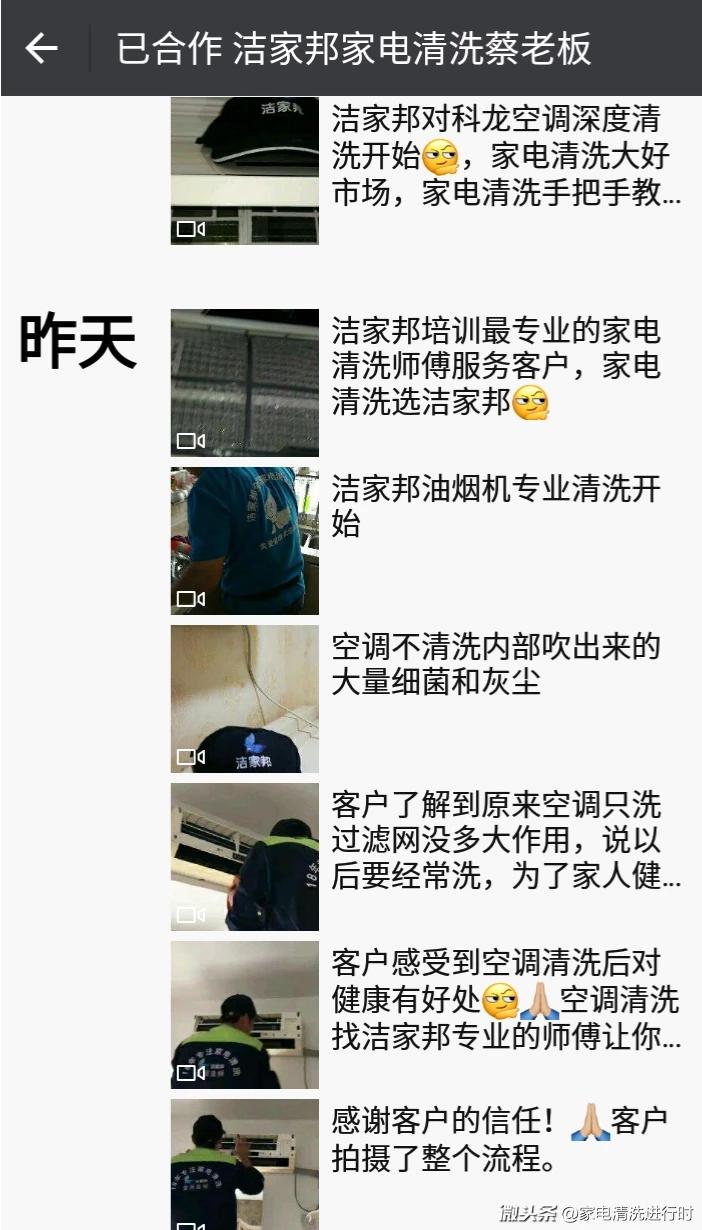Open the post 空调不清洗内部吹出来的大量细菌和灰尘
The image size is (702, 1230).
[496, 664]
